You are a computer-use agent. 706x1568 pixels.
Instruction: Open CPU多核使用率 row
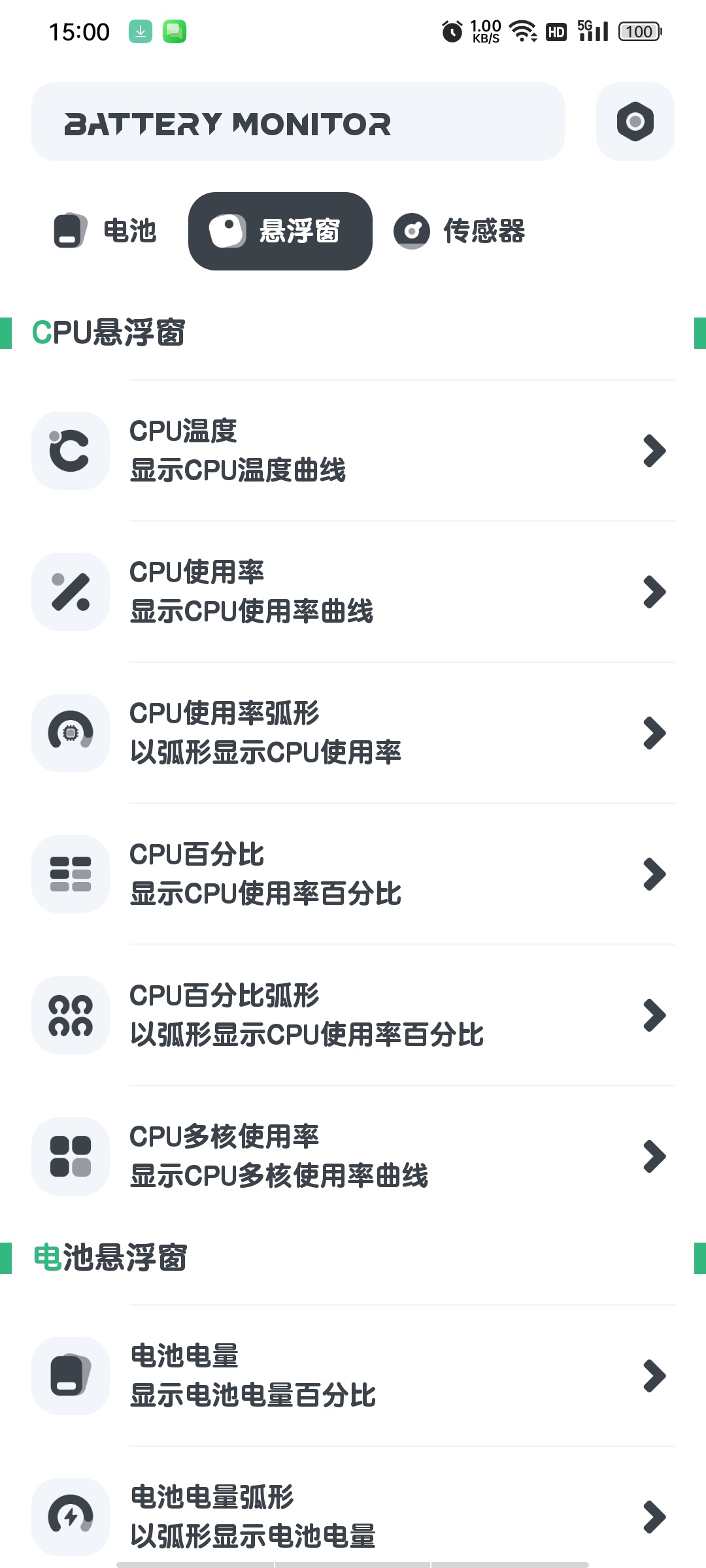[x=353, y=1156]
